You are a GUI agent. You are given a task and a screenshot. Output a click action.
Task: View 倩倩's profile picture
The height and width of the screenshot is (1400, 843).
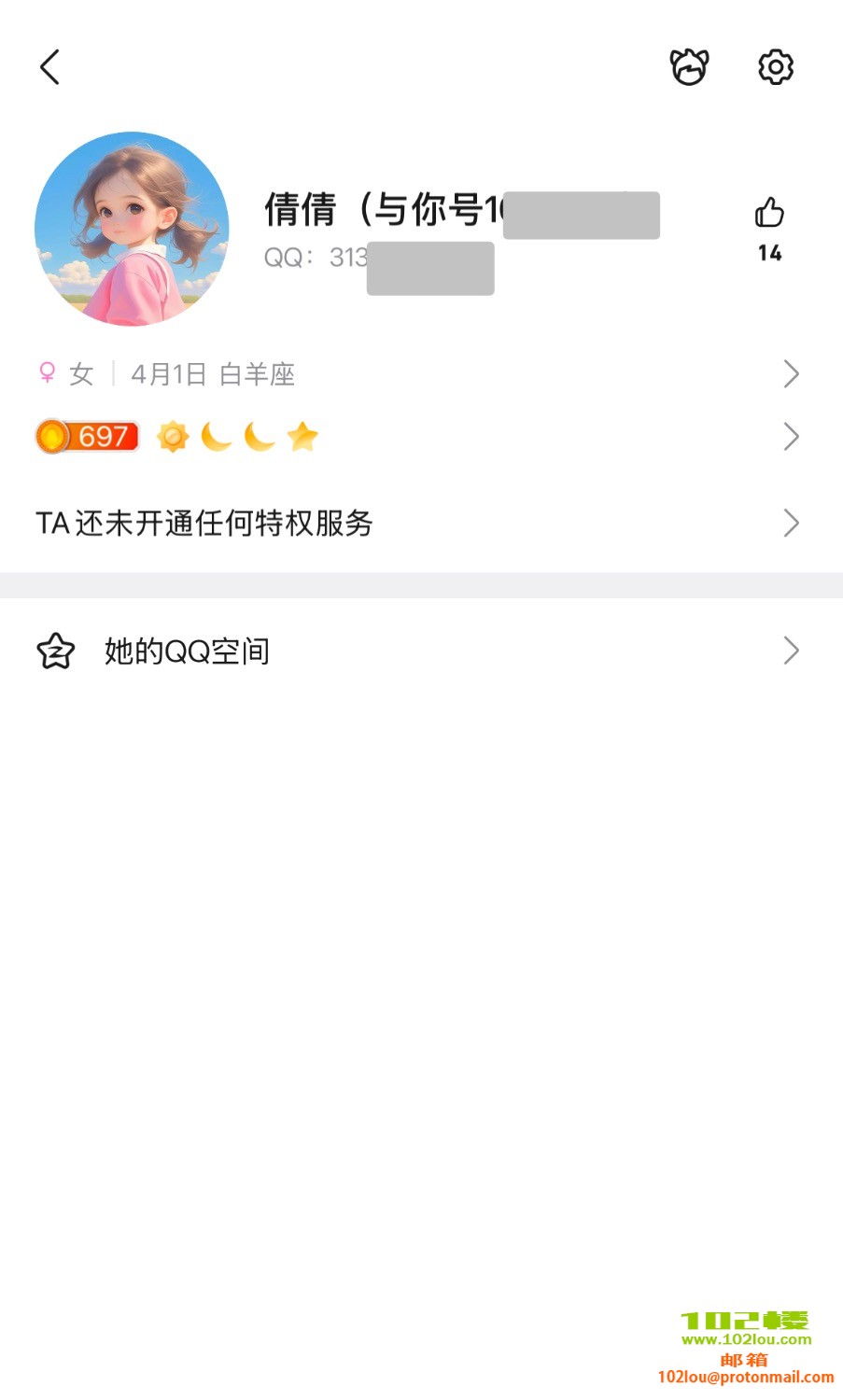(132, 229)
